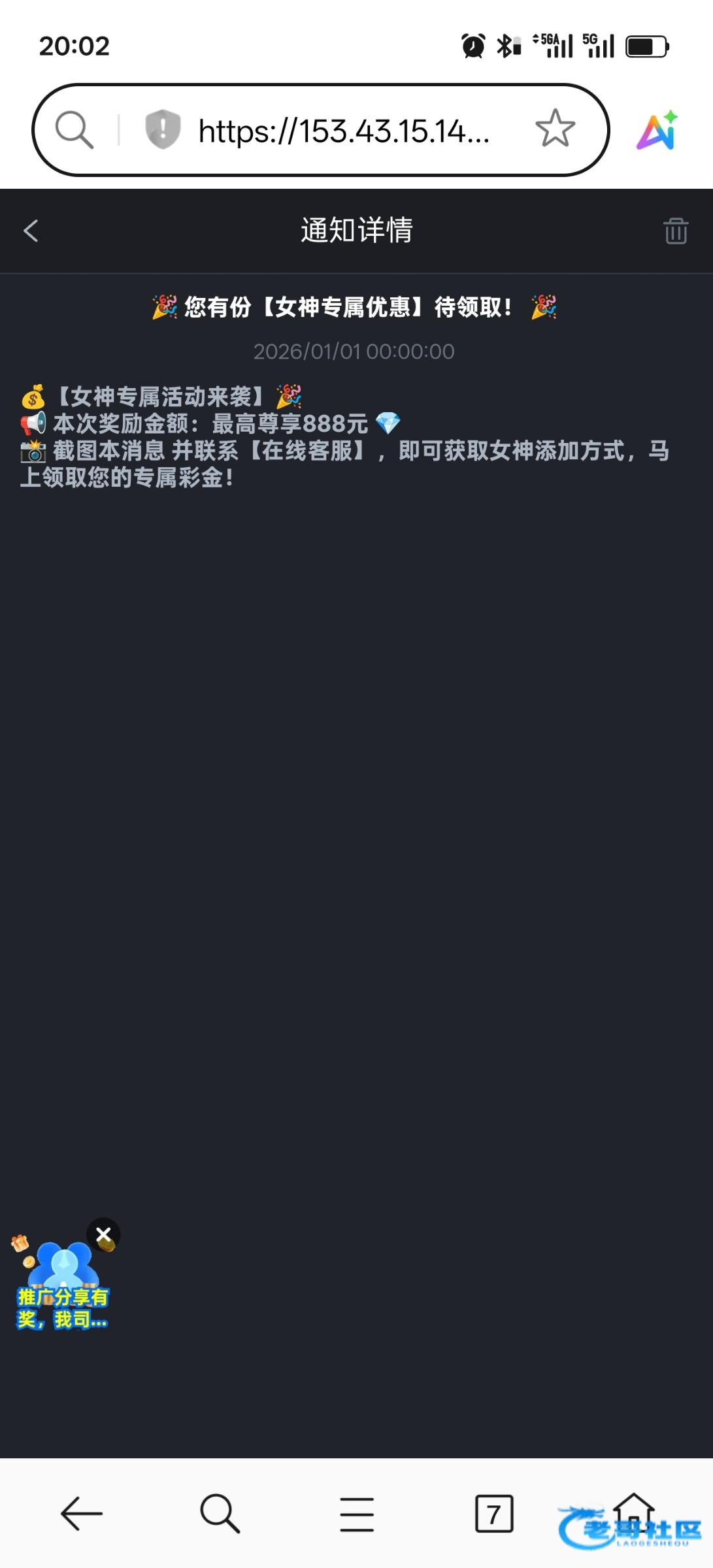The width and height of the screenshot is (713, 1568).
Task: Bookmark this page with the star icon
Action: tap(555, 129)
